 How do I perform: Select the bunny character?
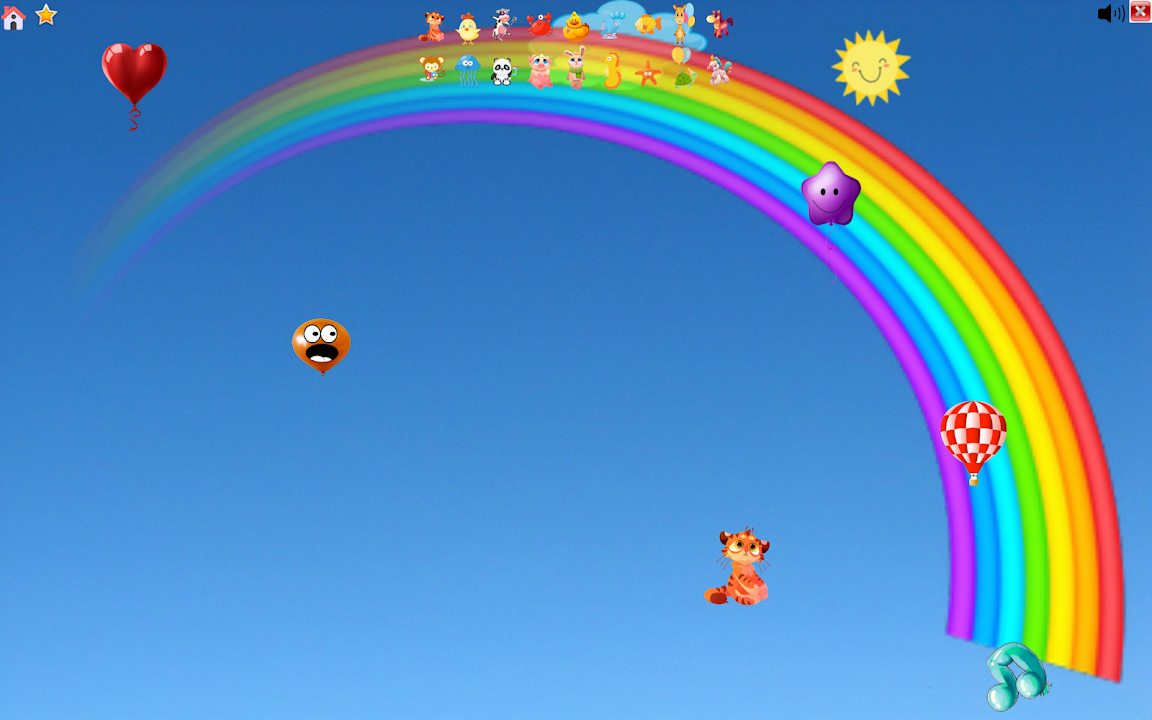point(576,69)
